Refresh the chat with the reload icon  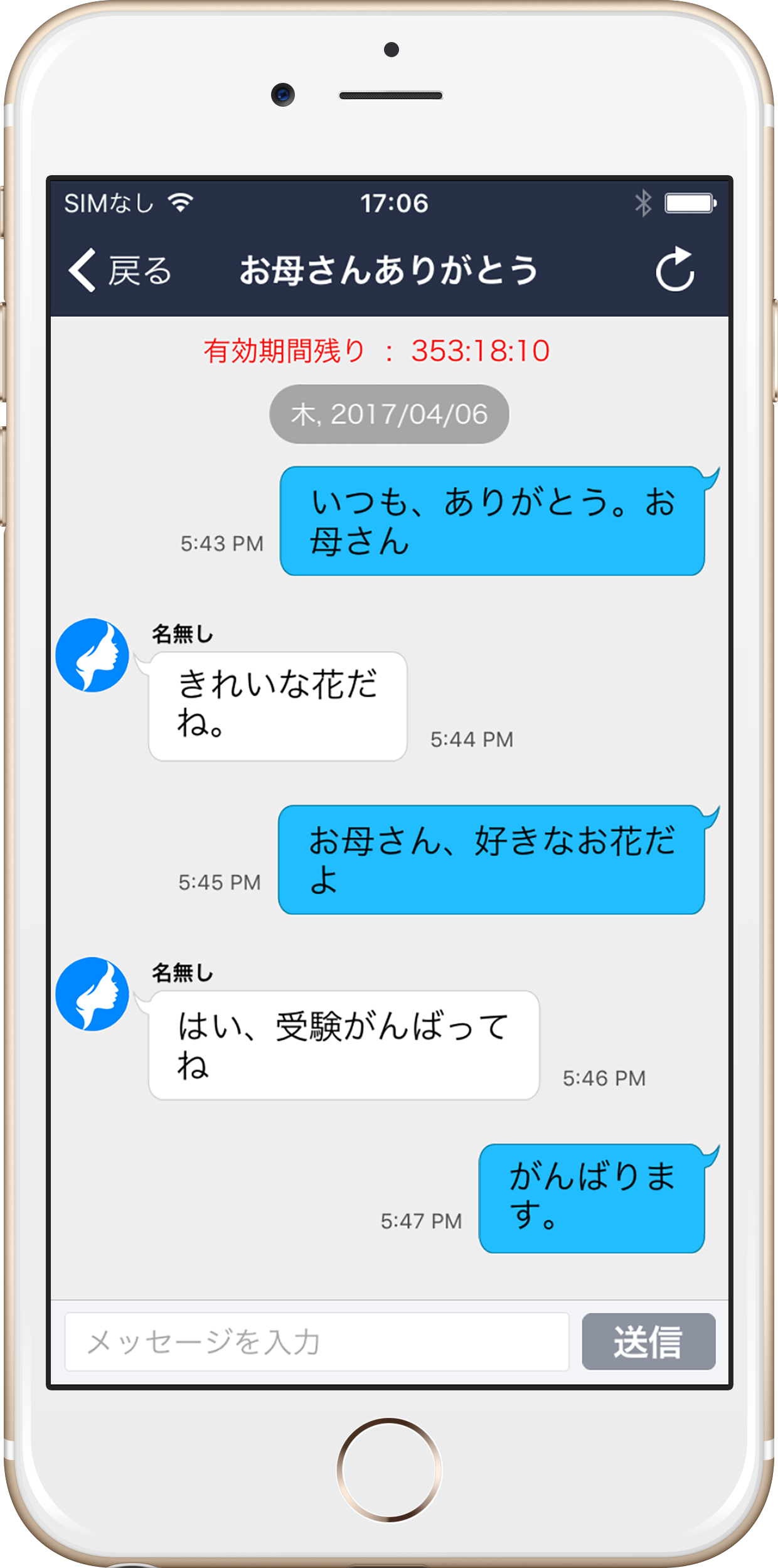pos(675,271)
